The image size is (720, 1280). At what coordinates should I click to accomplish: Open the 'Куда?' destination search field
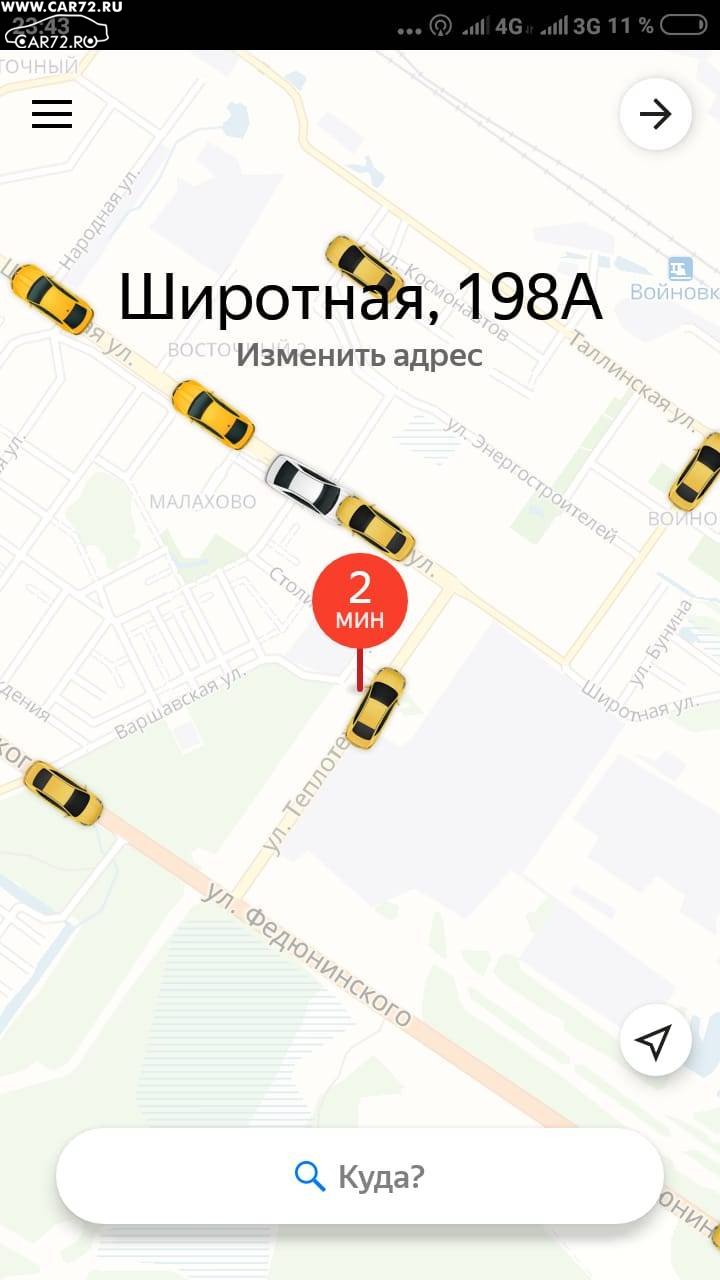[360, 1176]
